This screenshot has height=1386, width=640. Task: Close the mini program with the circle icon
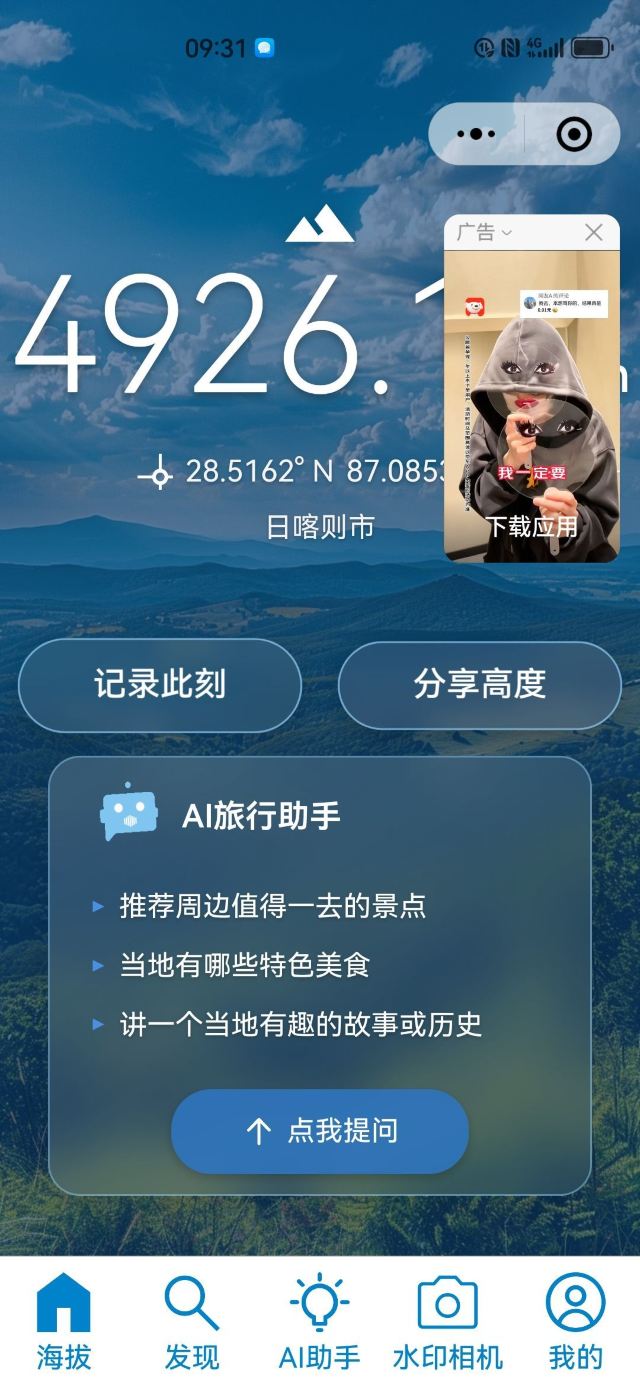coord(573,134)
